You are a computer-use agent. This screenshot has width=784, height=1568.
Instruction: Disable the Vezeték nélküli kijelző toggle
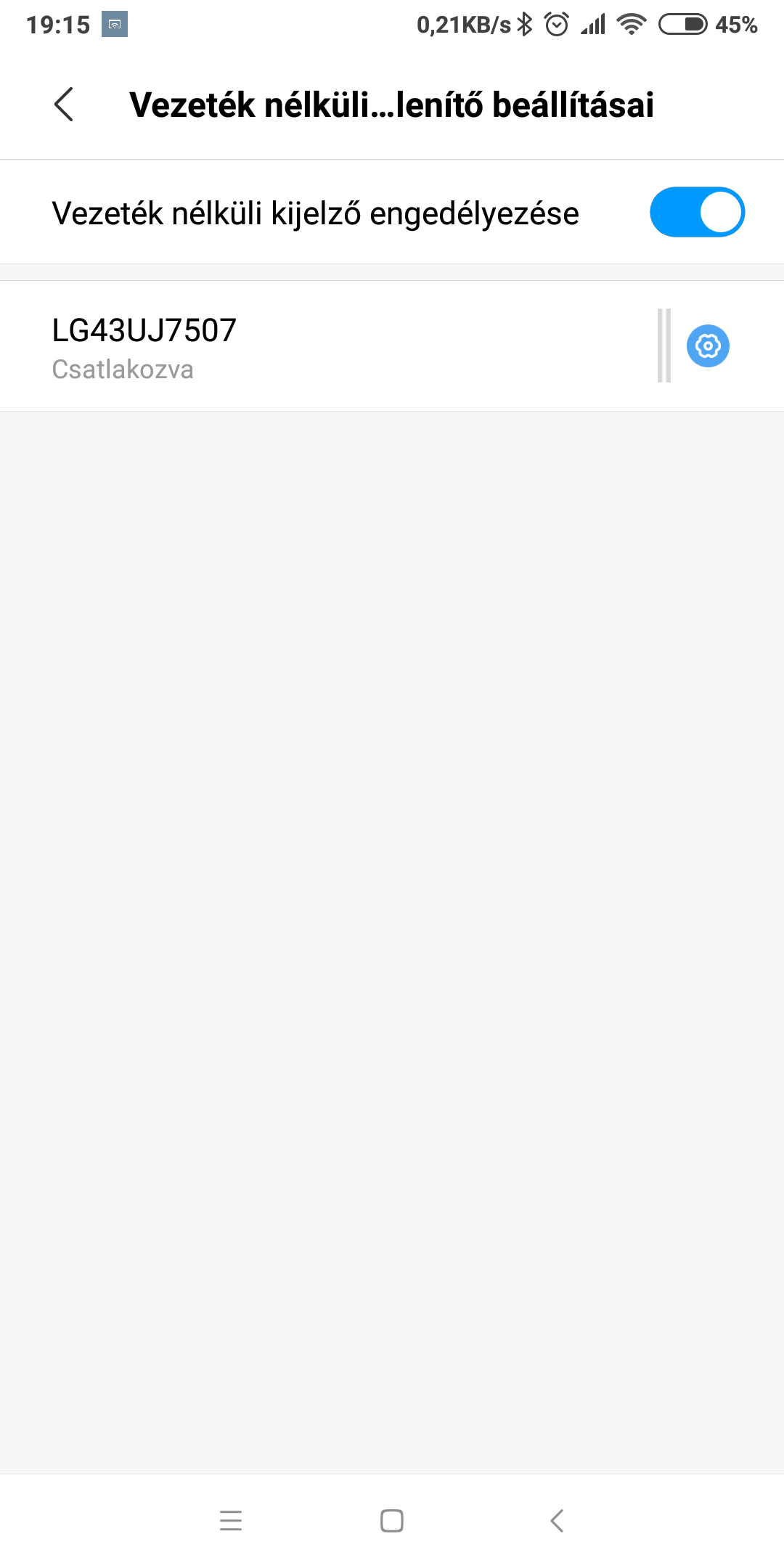pos(696,212)
